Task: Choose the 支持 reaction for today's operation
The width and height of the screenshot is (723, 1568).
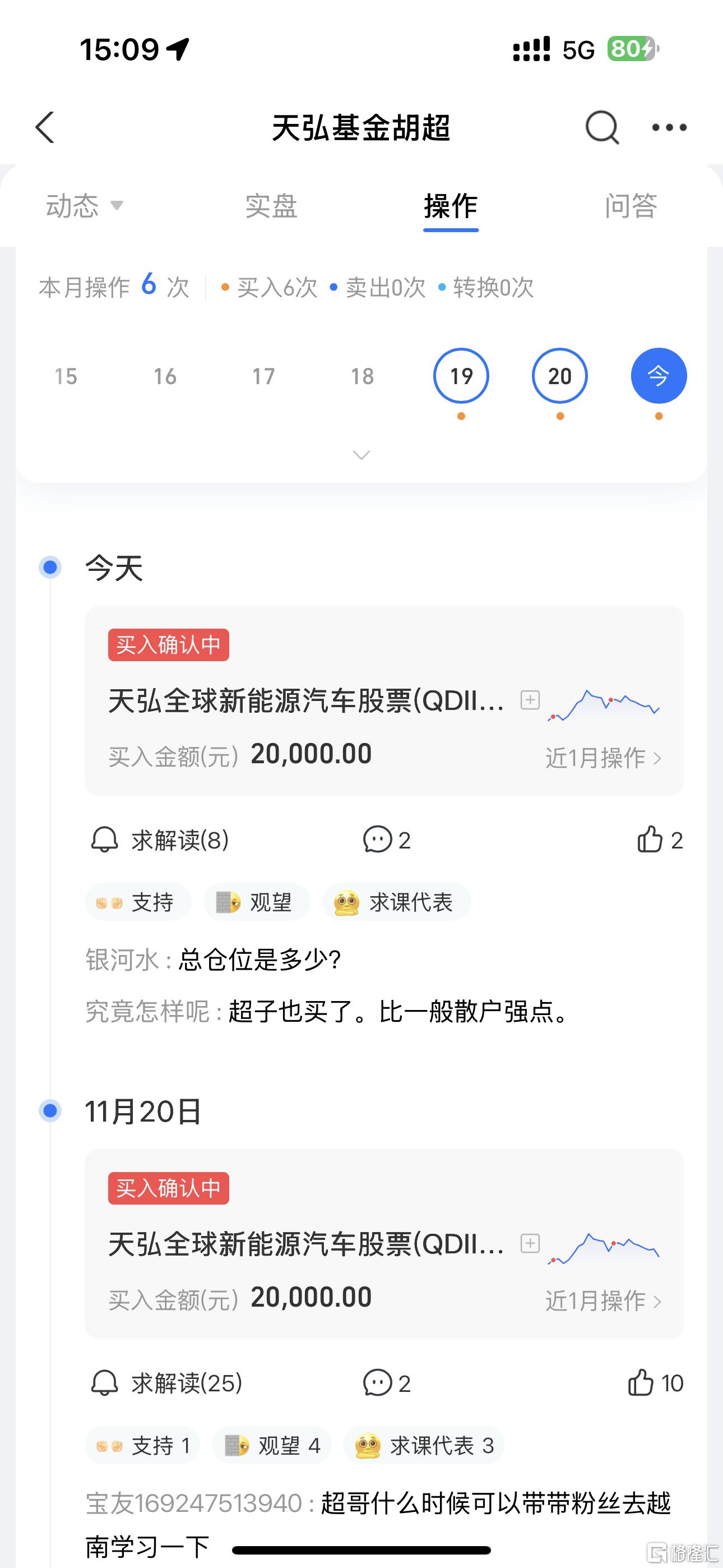Action: (138, 902)
